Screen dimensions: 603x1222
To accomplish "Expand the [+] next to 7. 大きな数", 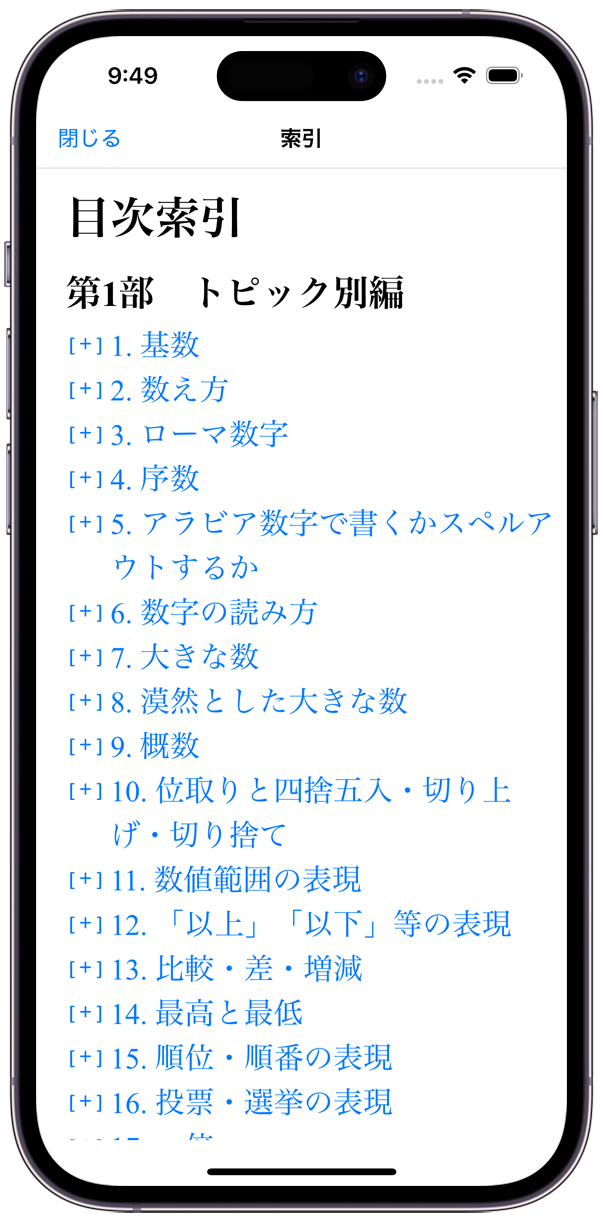I will tap(85, 656).
